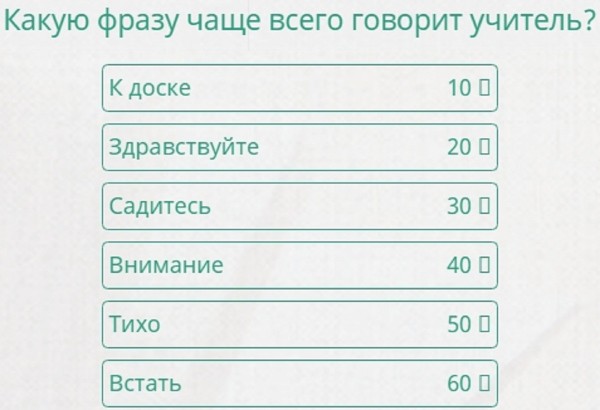Viewport: 600px width, 410px height.
Task: Pick the answer 'Внимание'
Action: [299, 265]
